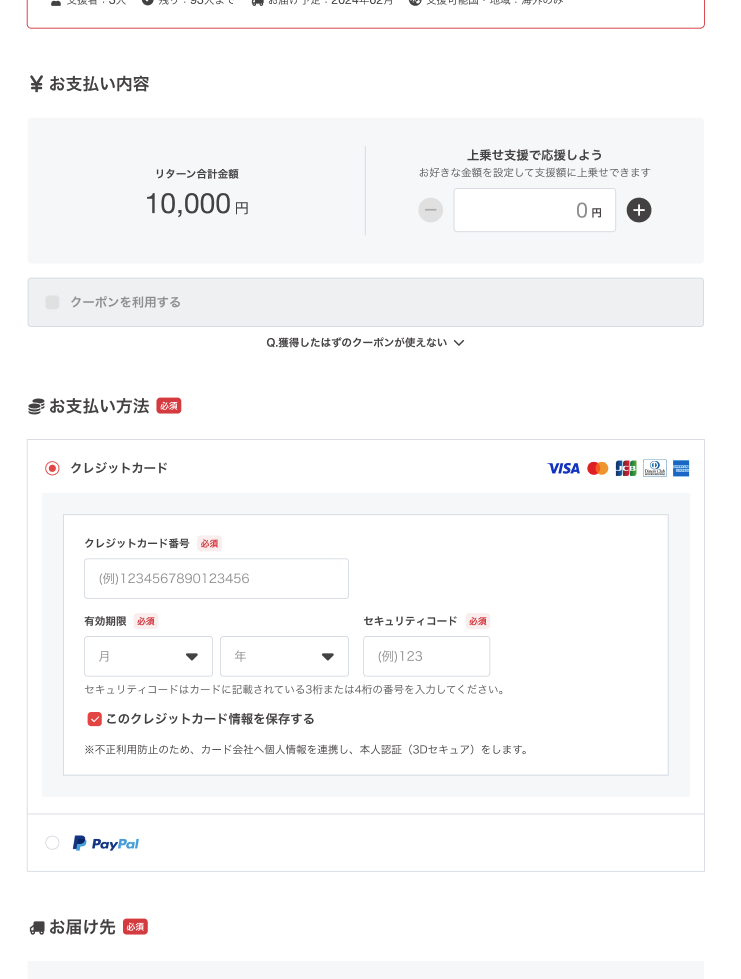This screenshot has height=979, width=741.
Task: Enable the クーポンを利用する checkbox
Action: click(x=52, y=302)
